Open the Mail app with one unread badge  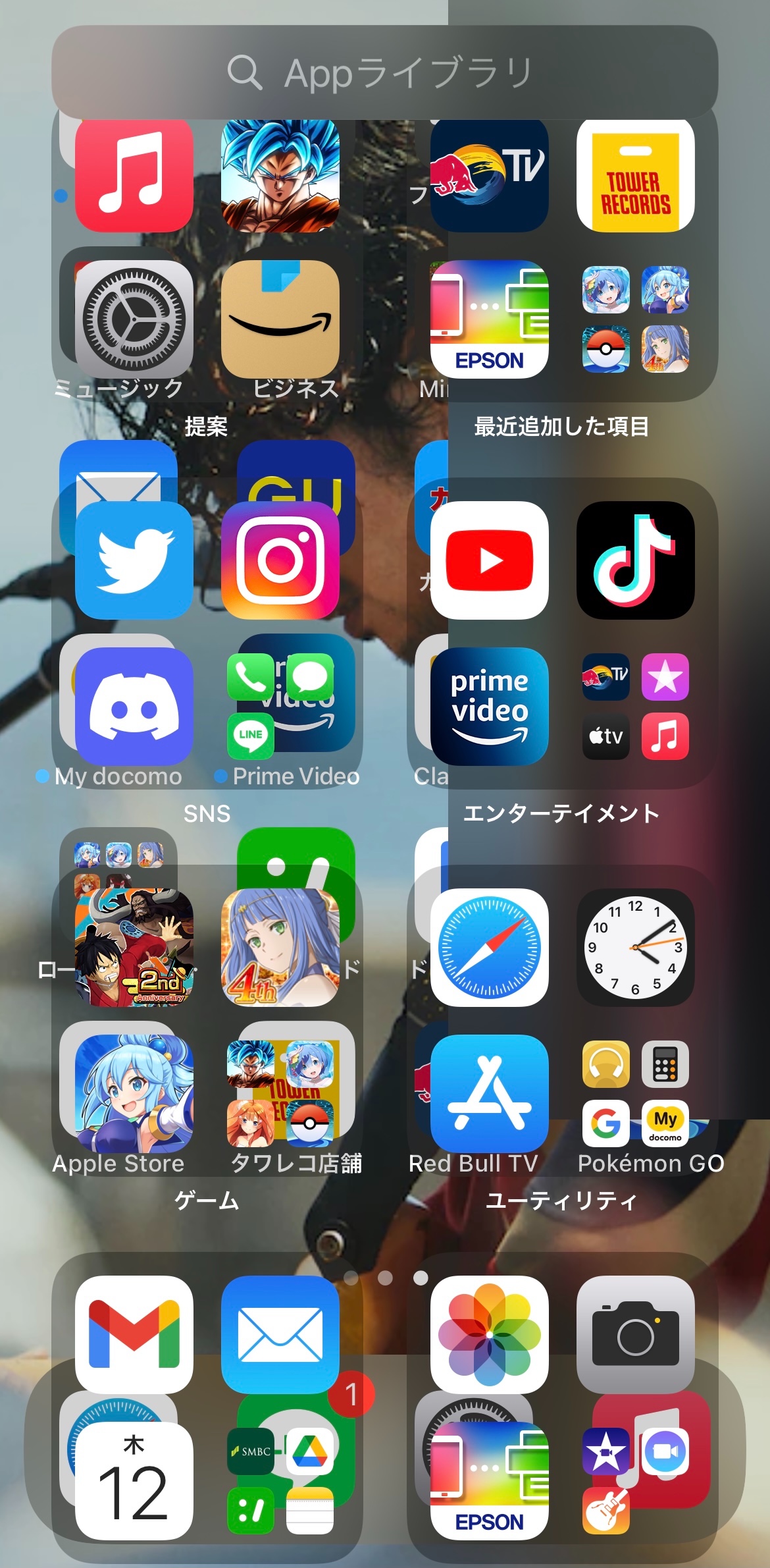click(280, 1334)
